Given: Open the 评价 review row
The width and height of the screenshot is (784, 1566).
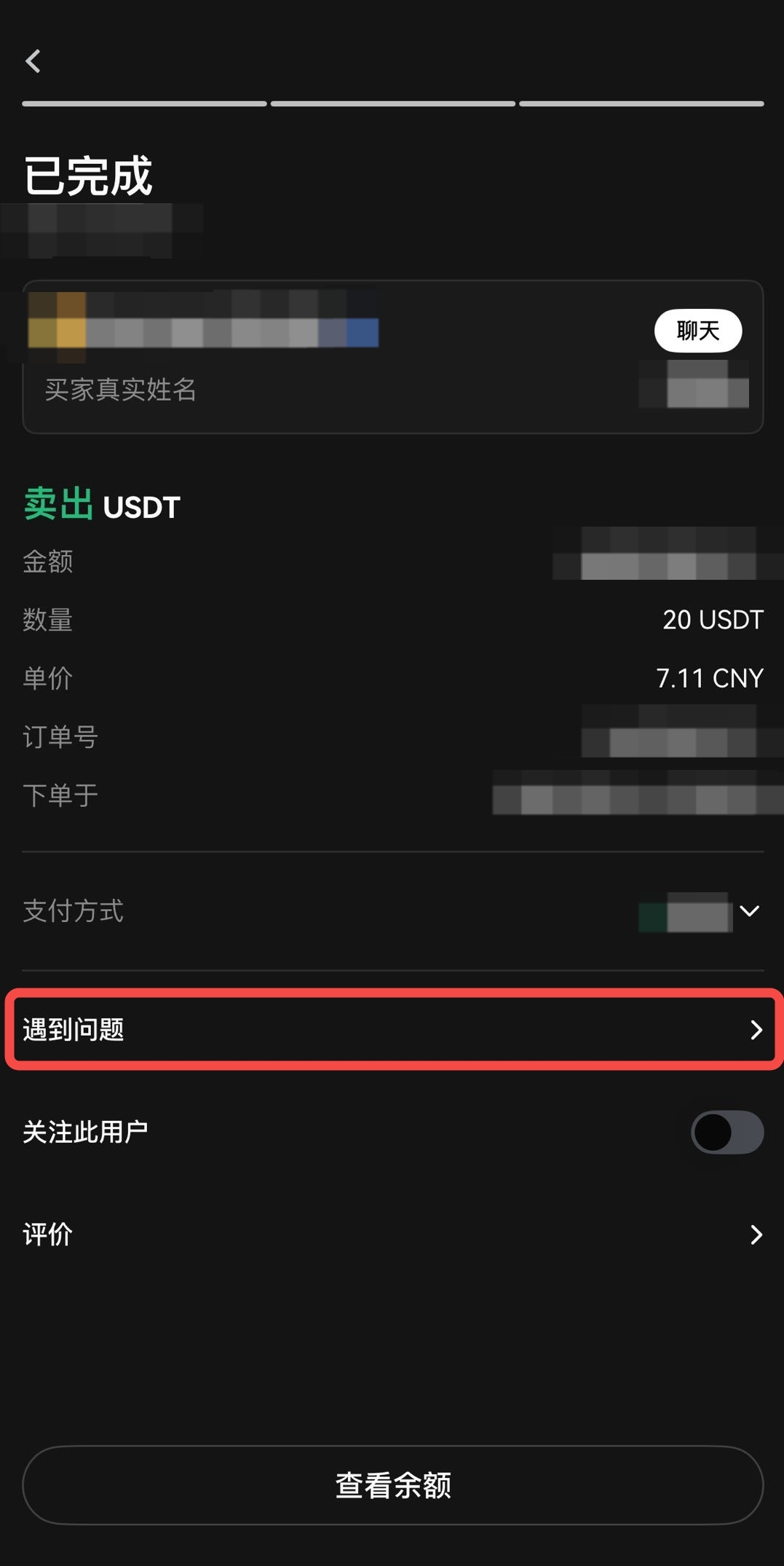Looking at the screenshot, I should tap(393, 1234).
